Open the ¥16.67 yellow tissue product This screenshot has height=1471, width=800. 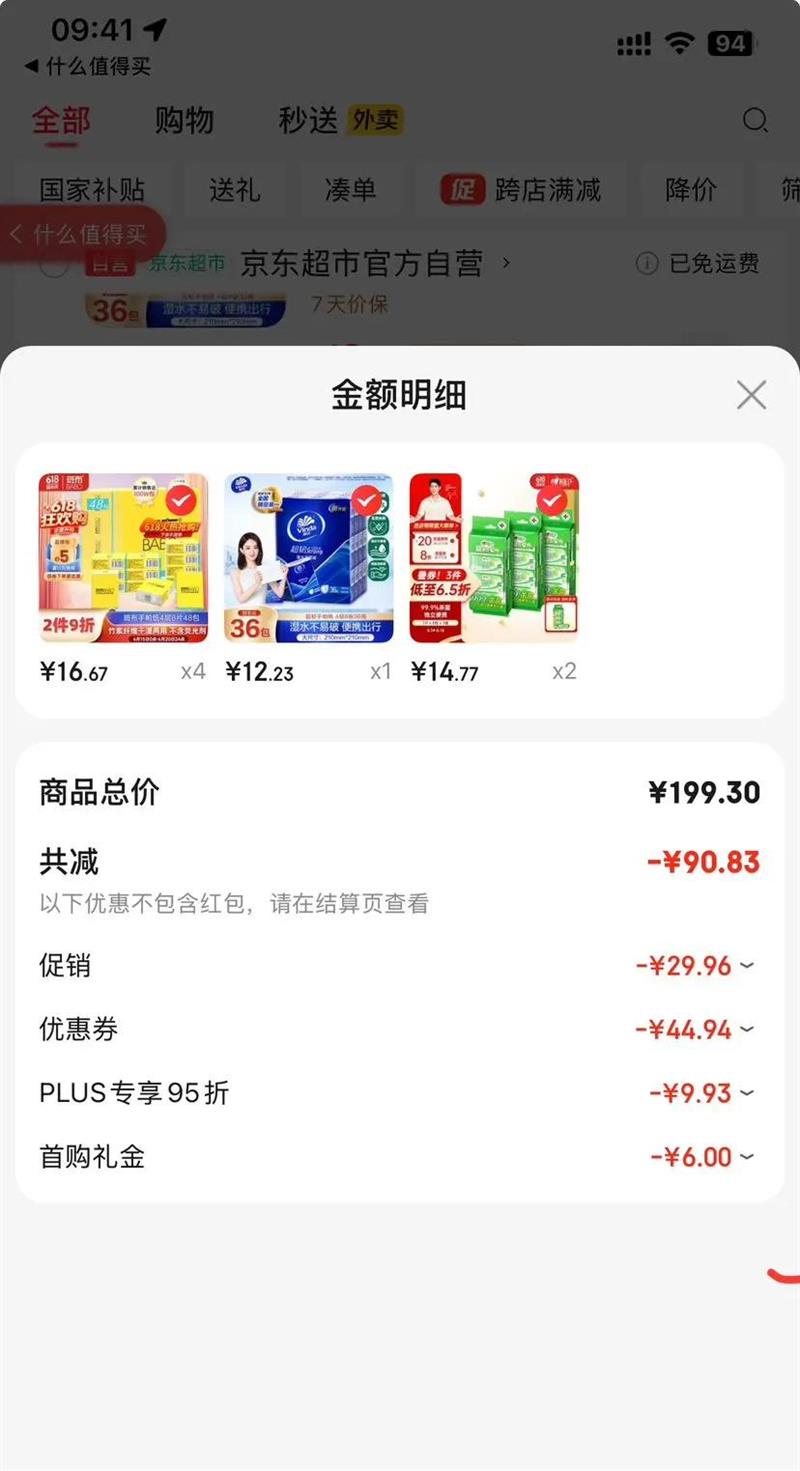pos(123,558)
